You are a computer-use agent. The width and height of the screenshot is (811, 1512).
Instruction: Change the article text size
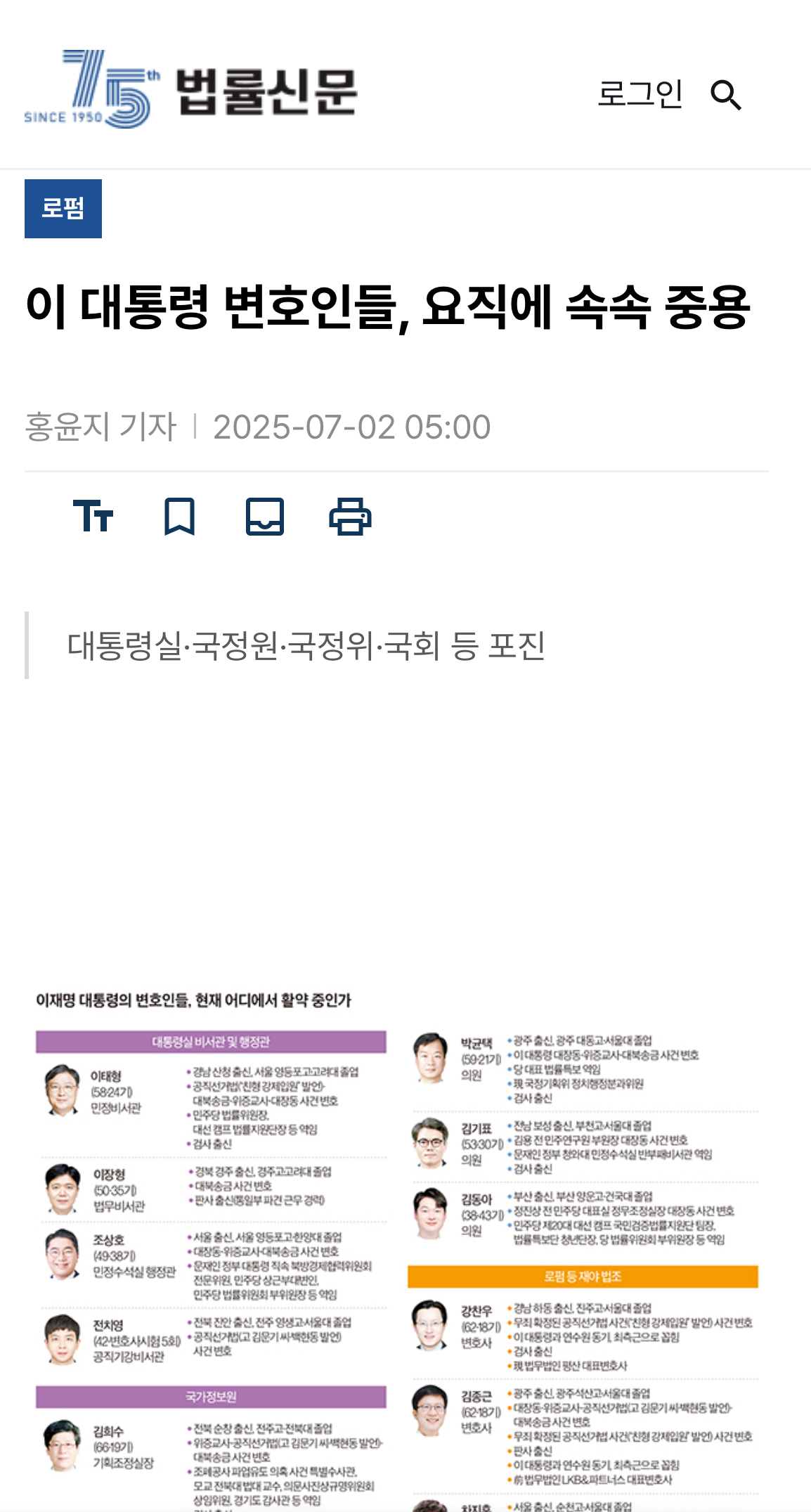point(93,517)
